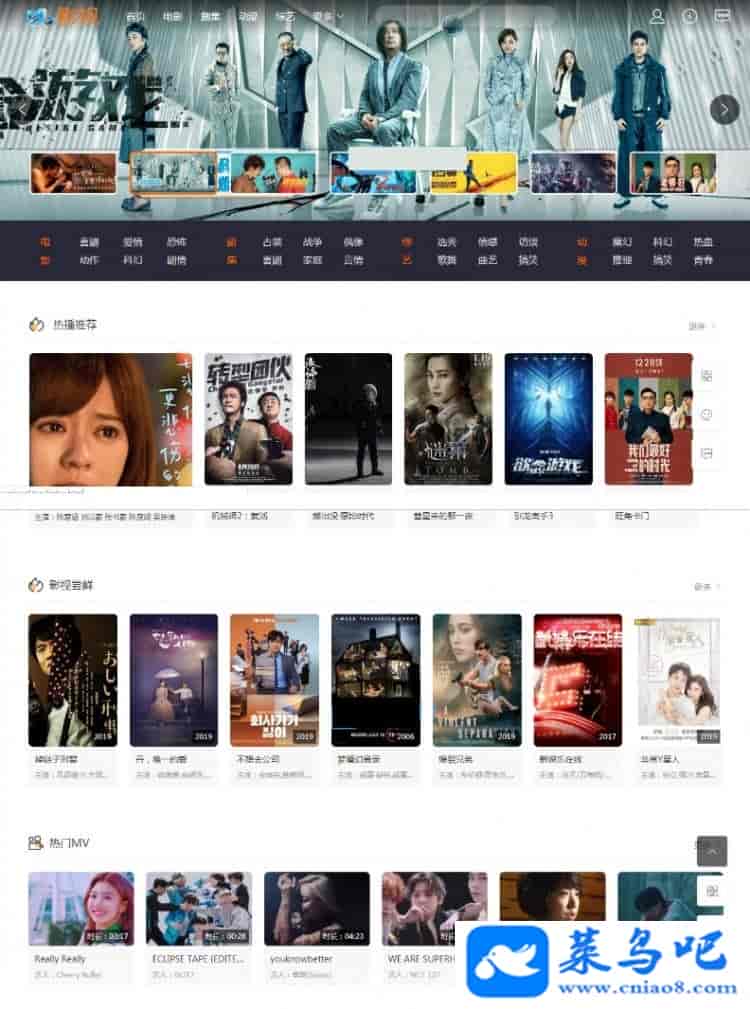Image resolution: width=750 pixels, height=1009 pixels.
Task: Select the 喜剧 movie category link
Action: point(89,242)
